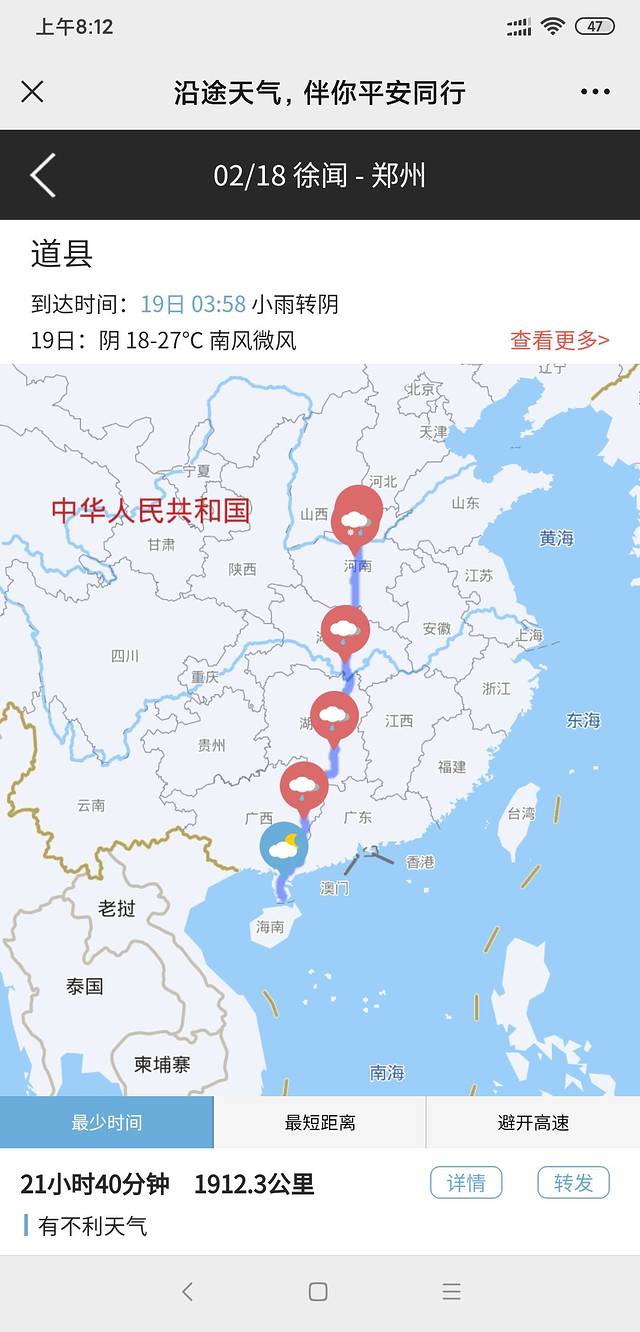Select the 最少时间 route tab

pos(106,1122)
